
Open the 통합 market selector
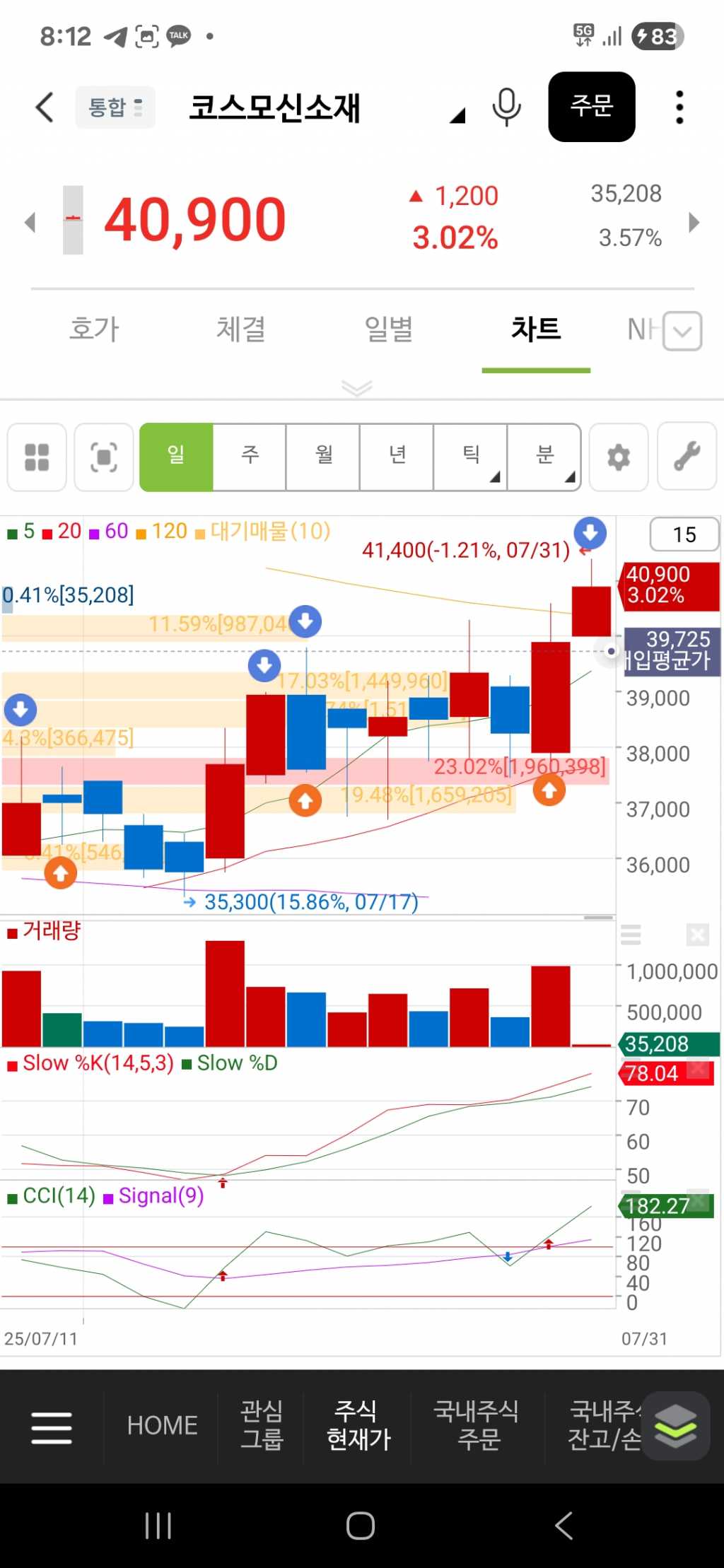coord(115,107)
